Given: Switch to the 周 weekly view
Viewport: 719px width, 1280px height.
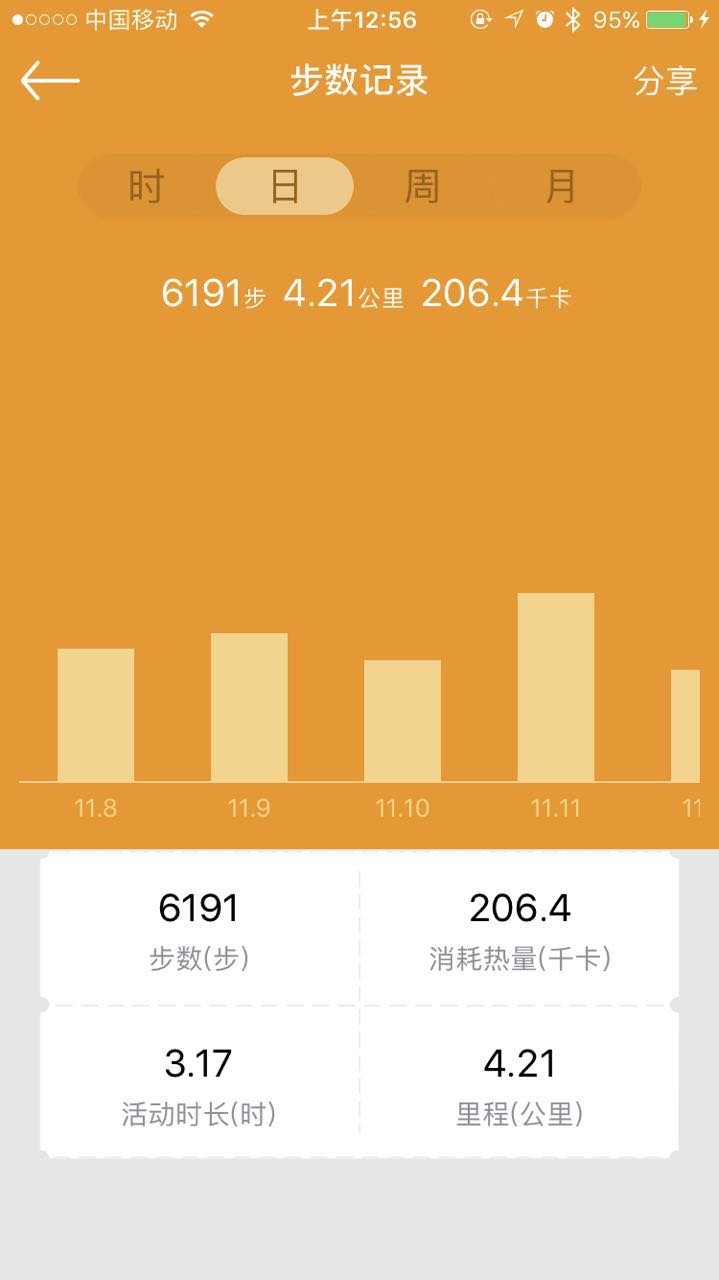Looking at the screenshot, I should pyautogui.click(x=422, y=186).
